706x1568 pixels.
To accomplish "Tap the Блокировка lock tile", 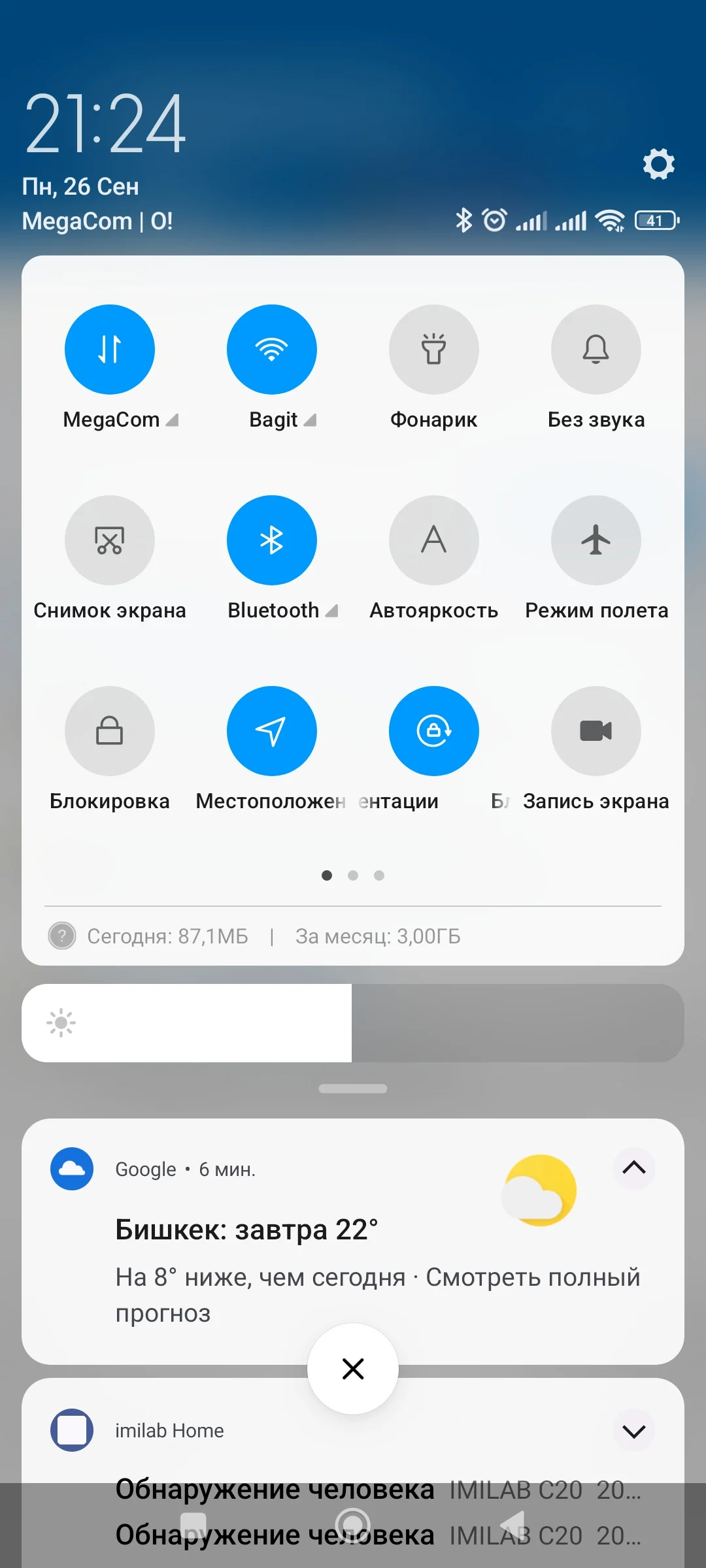I will tap(109, 731).
